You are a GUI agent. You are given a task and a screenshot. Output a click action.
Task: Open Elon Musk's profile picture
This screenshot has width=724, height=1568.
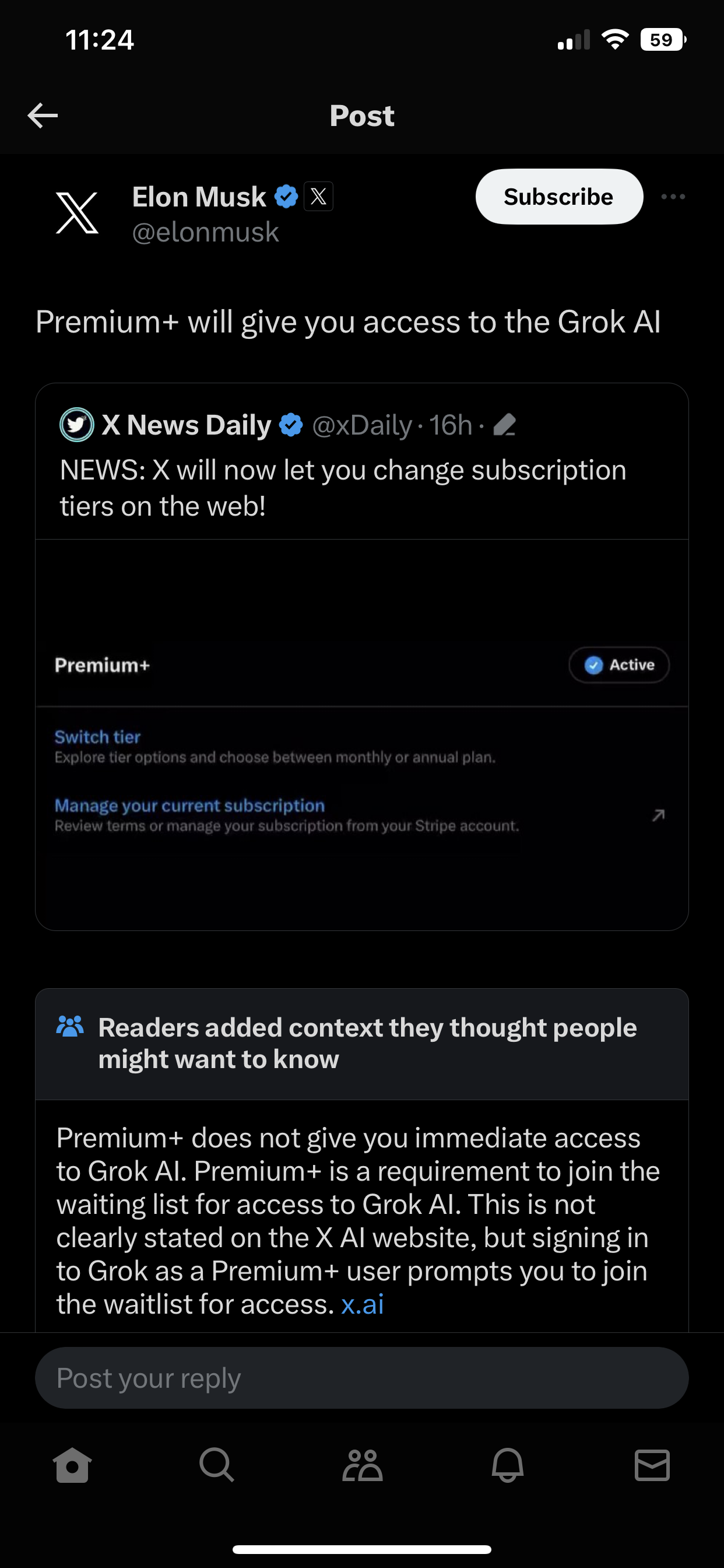pos(78,213)
